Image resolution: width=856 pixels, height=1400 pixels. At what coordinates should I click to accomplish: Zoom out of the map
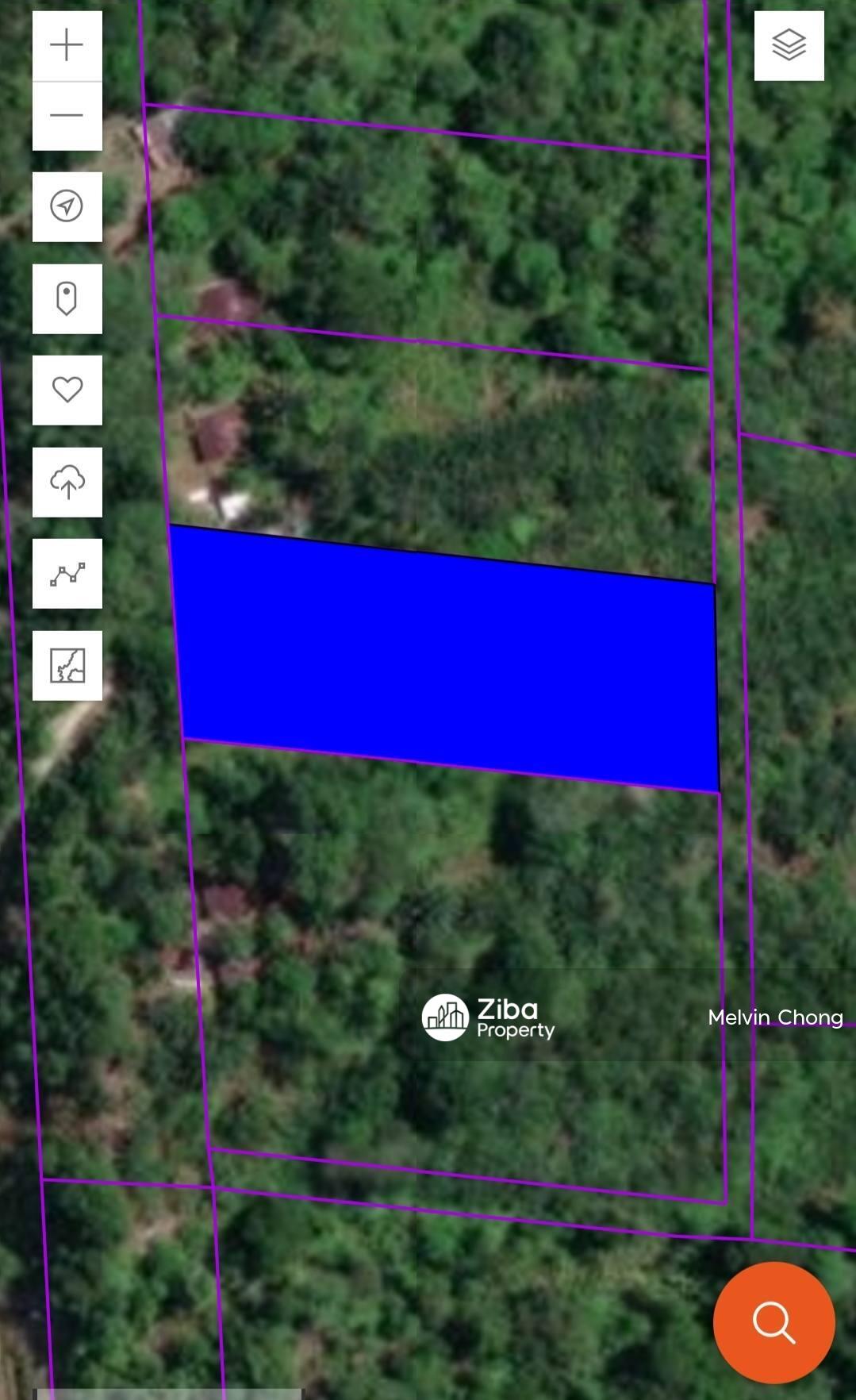point(67,116)
